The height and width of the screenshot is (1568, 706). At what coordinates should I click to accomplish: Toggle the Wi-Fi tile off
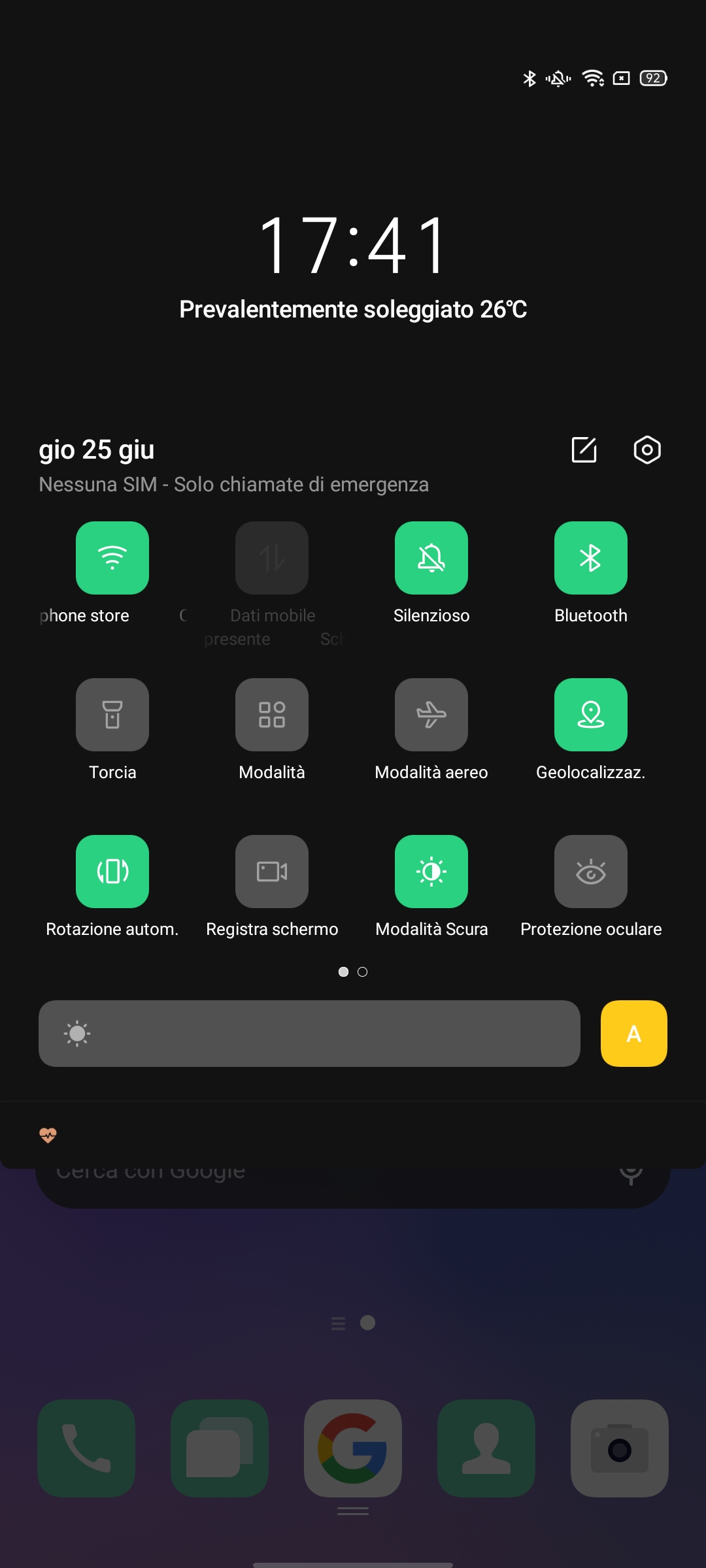point(112,558)
